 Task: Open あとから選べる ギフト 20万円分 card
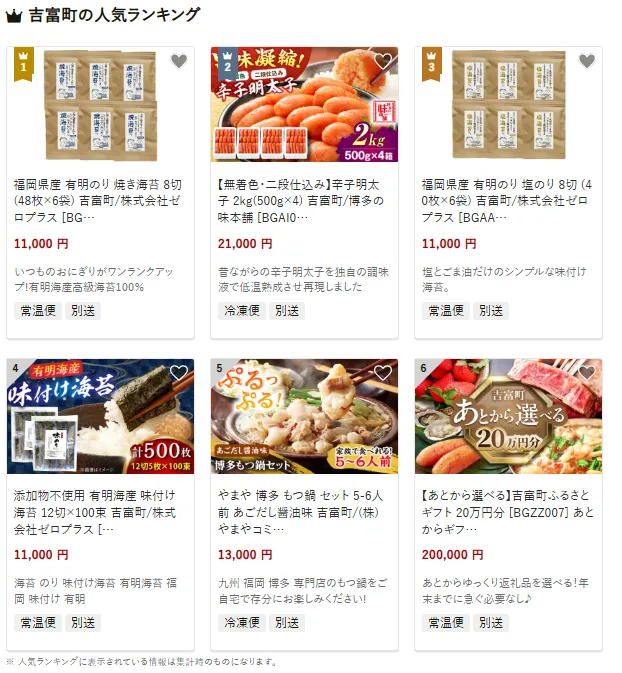508,511
